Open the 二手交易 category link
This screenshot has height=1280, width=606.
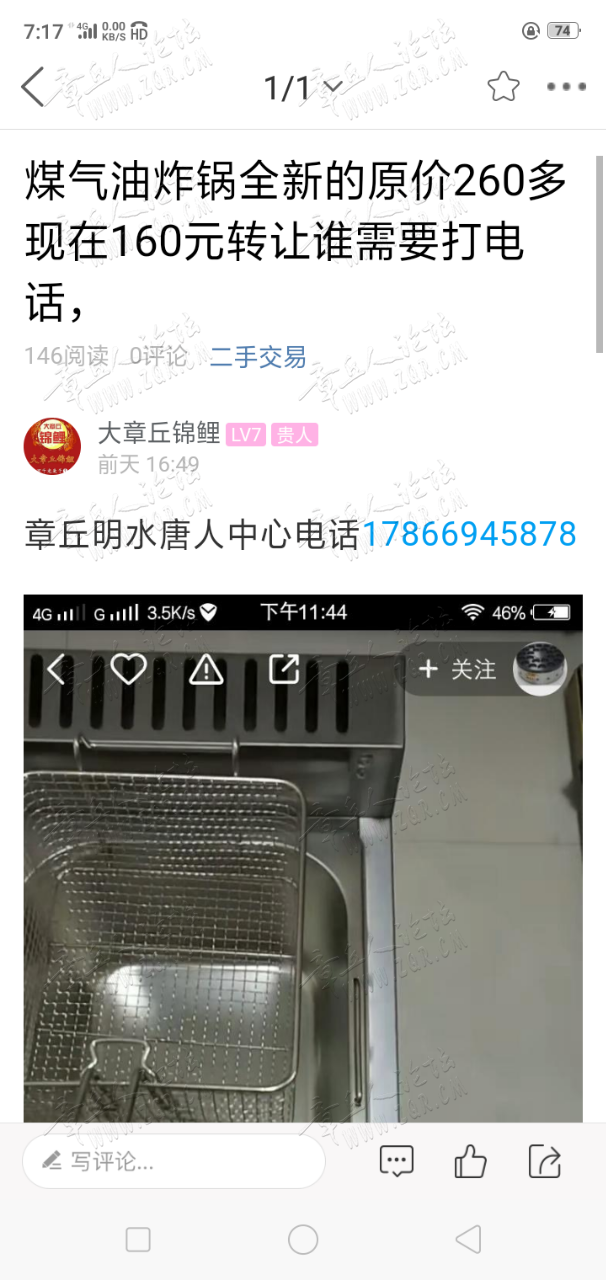coord(257,357)
